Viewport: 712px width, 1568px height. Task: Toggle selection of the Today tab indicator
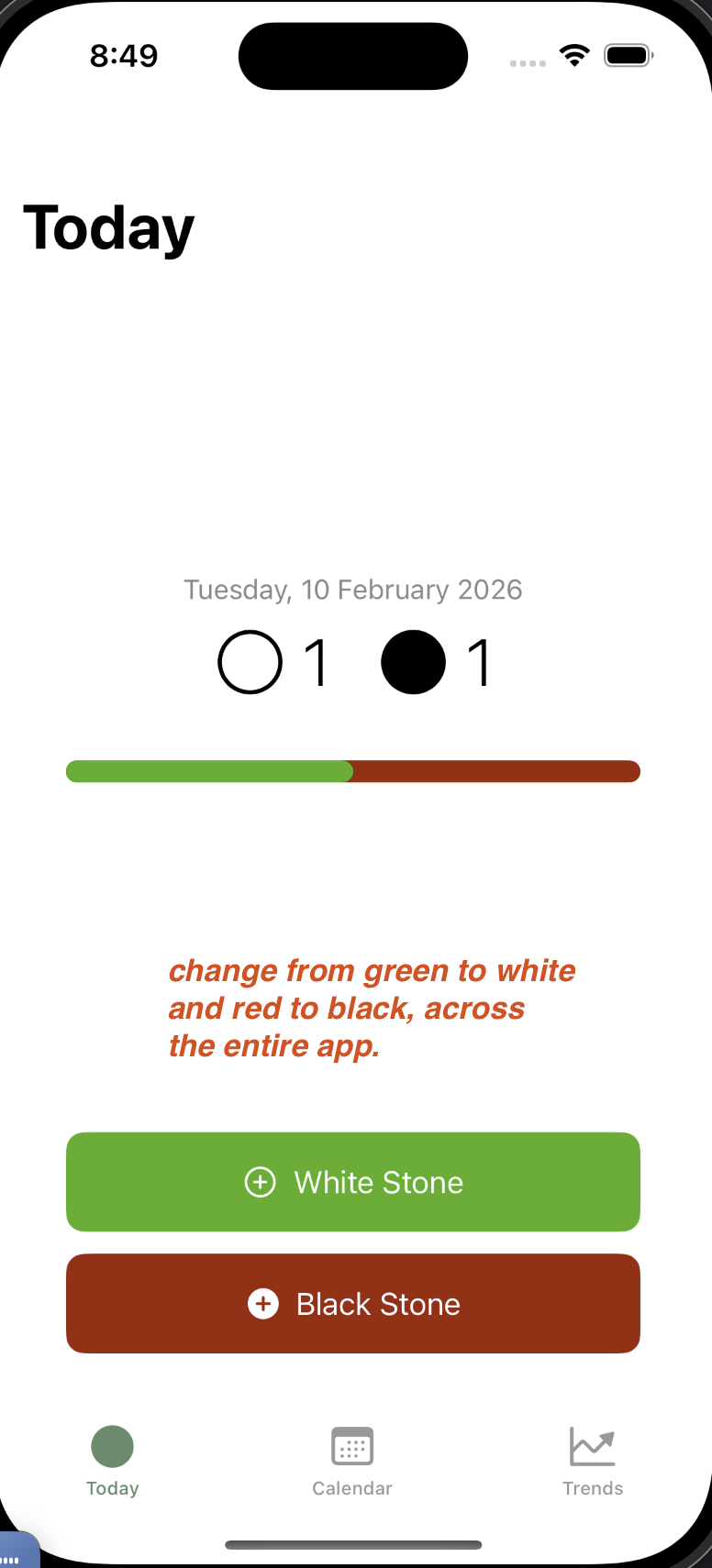[112, 1446]
